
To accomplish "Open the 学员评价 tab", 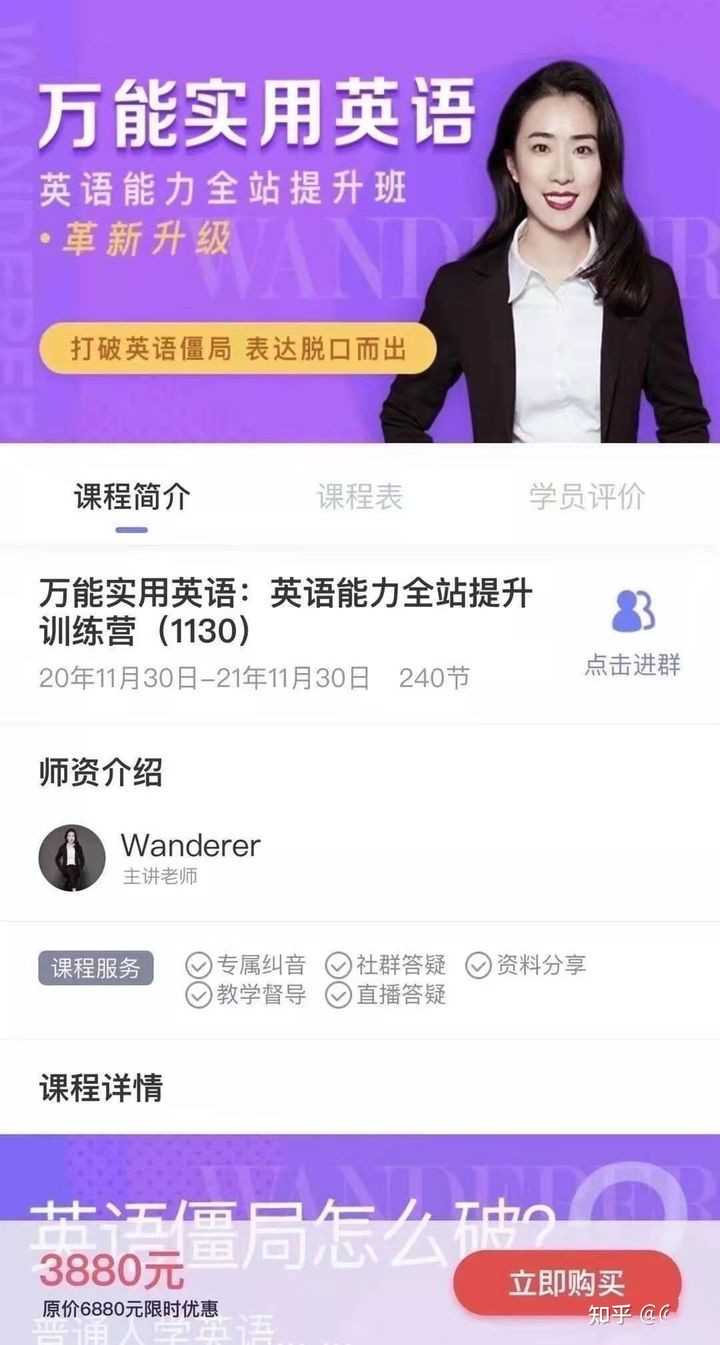I will pos(586,497).
